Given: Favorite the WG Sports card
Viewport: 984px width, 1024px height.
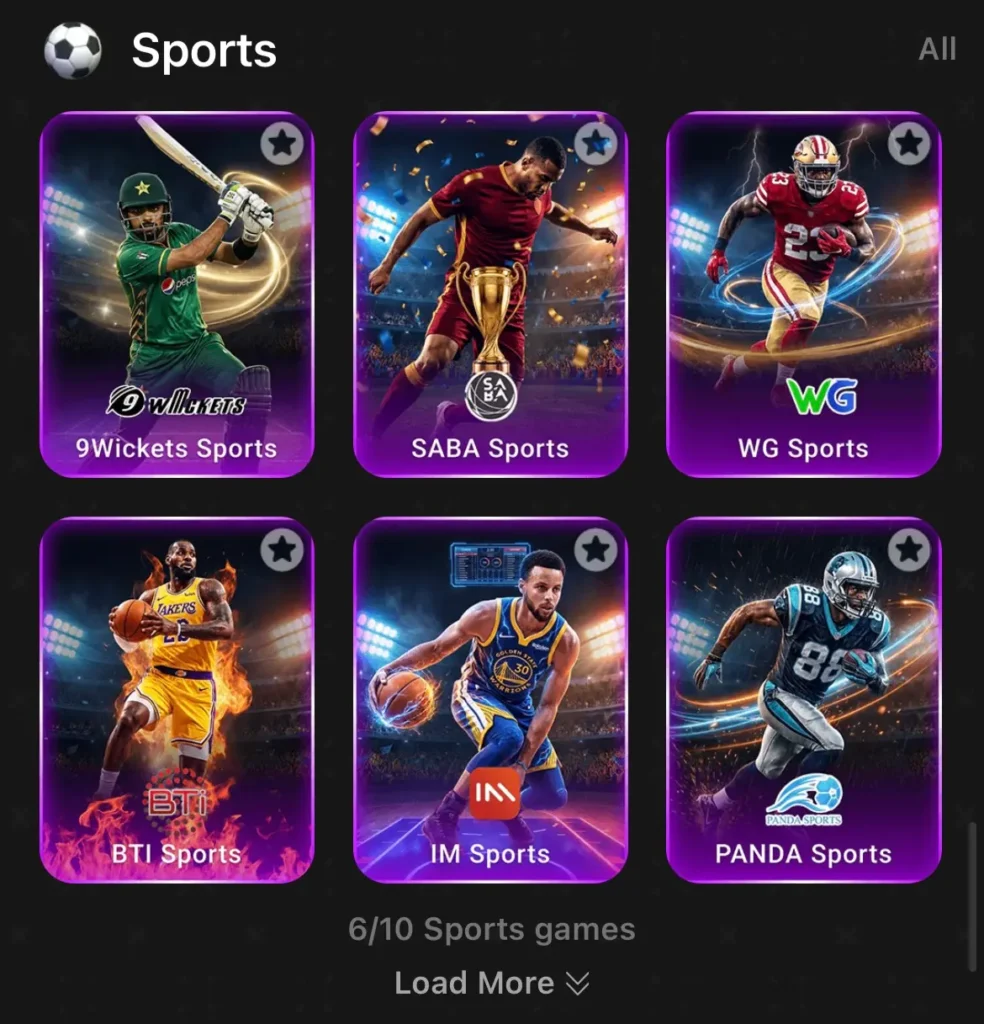Looking at the screenshot, I should (x=910, y=143).
